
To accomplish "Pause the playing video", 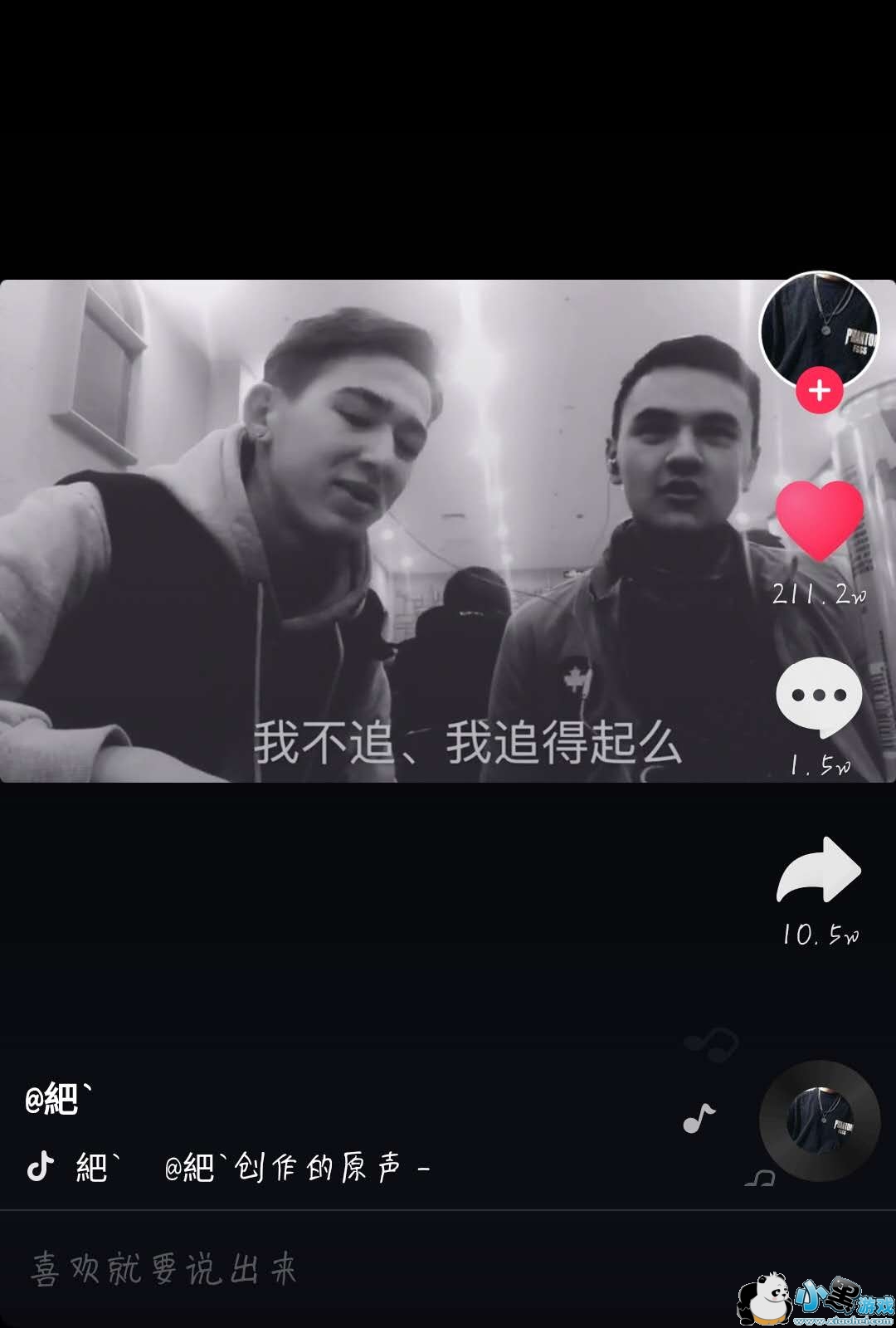I will tap(448, 530).
